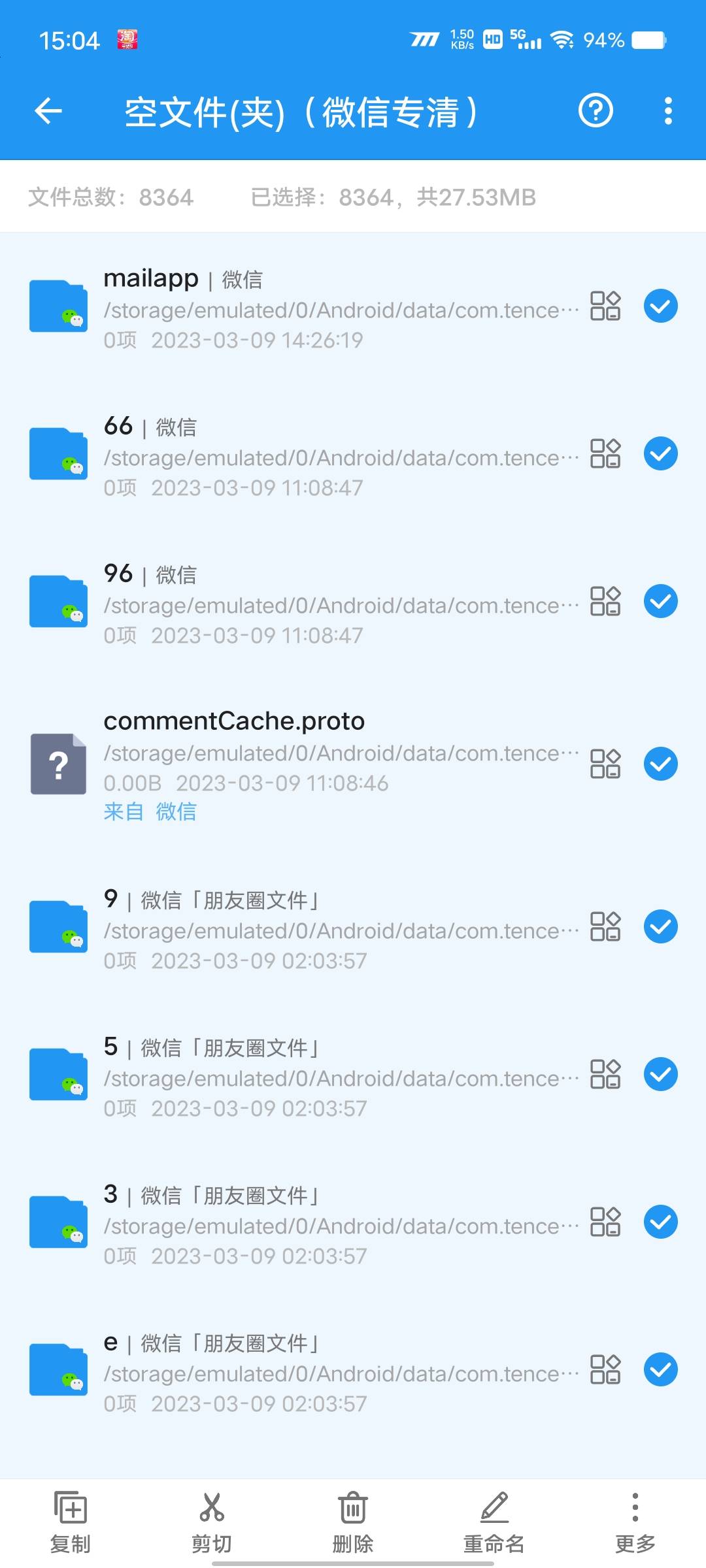The width and height of the screenshot is (706, 1568).
Task: Open 更多 in the bottom toolbar
Action: click(x=635, y=1522)
